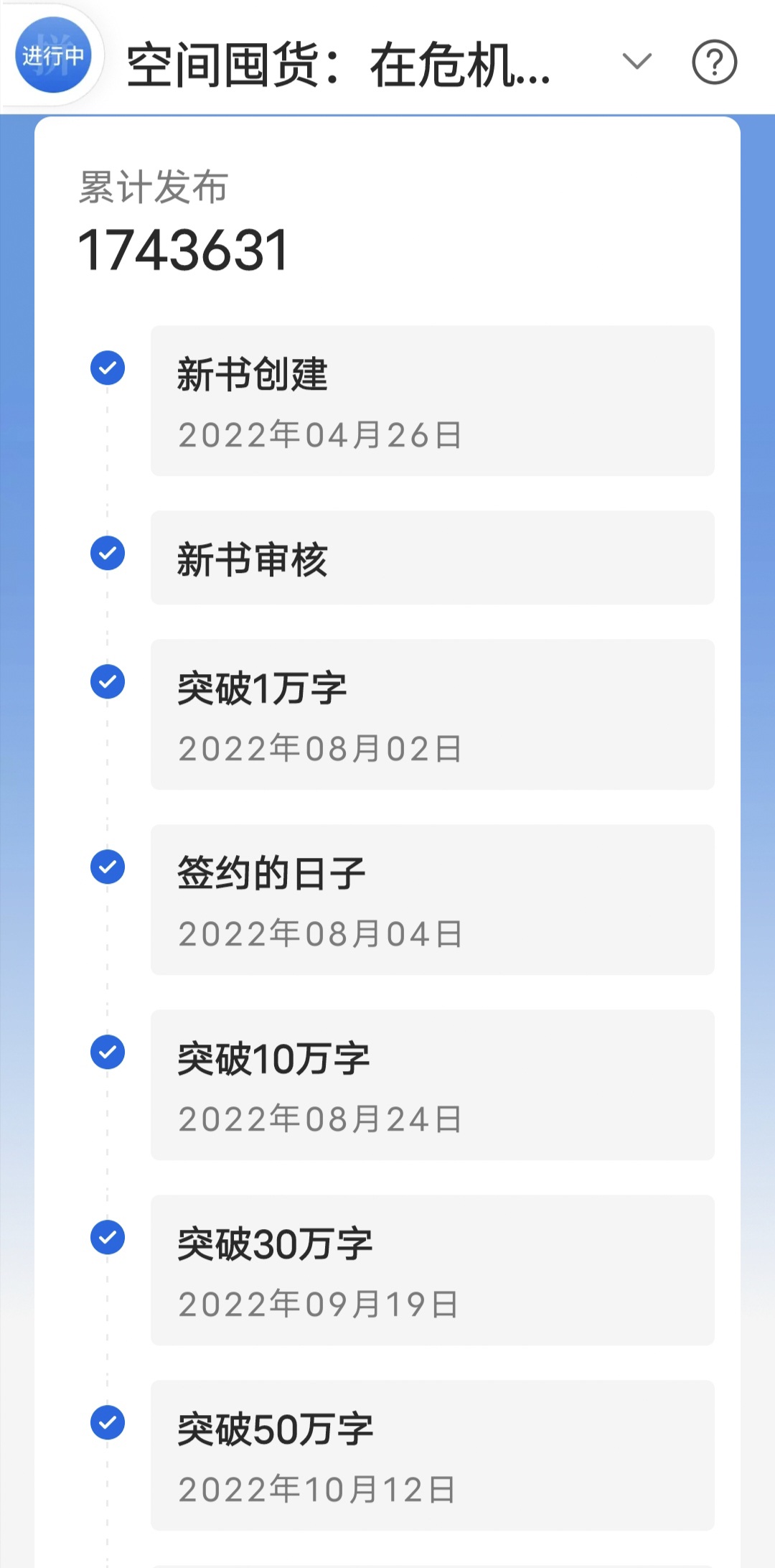
Task: Open the help question mark icon
Action: pos(714,62)
